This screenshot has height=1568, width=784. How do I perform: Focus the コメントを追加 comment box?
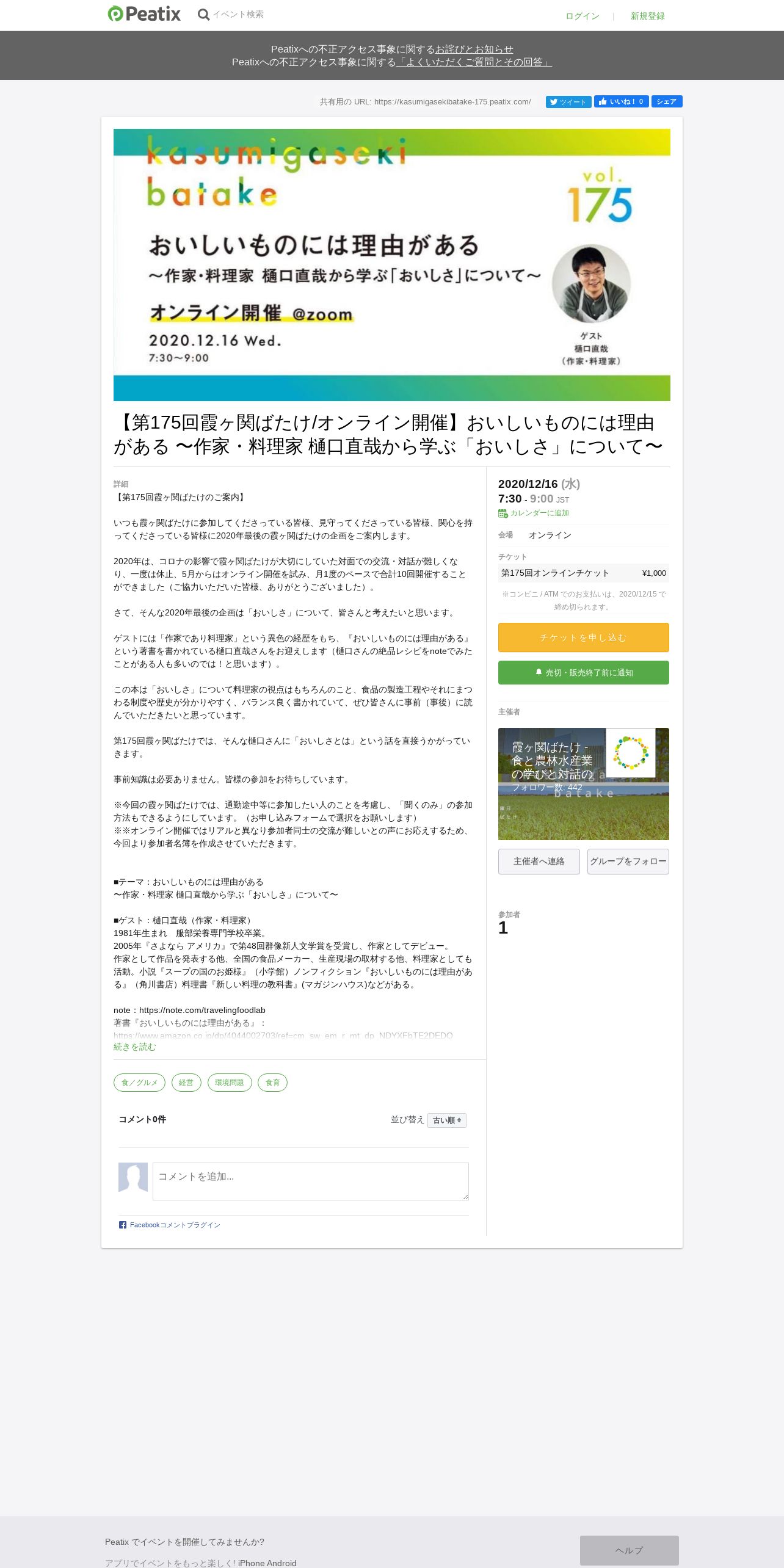[311, 1181]
